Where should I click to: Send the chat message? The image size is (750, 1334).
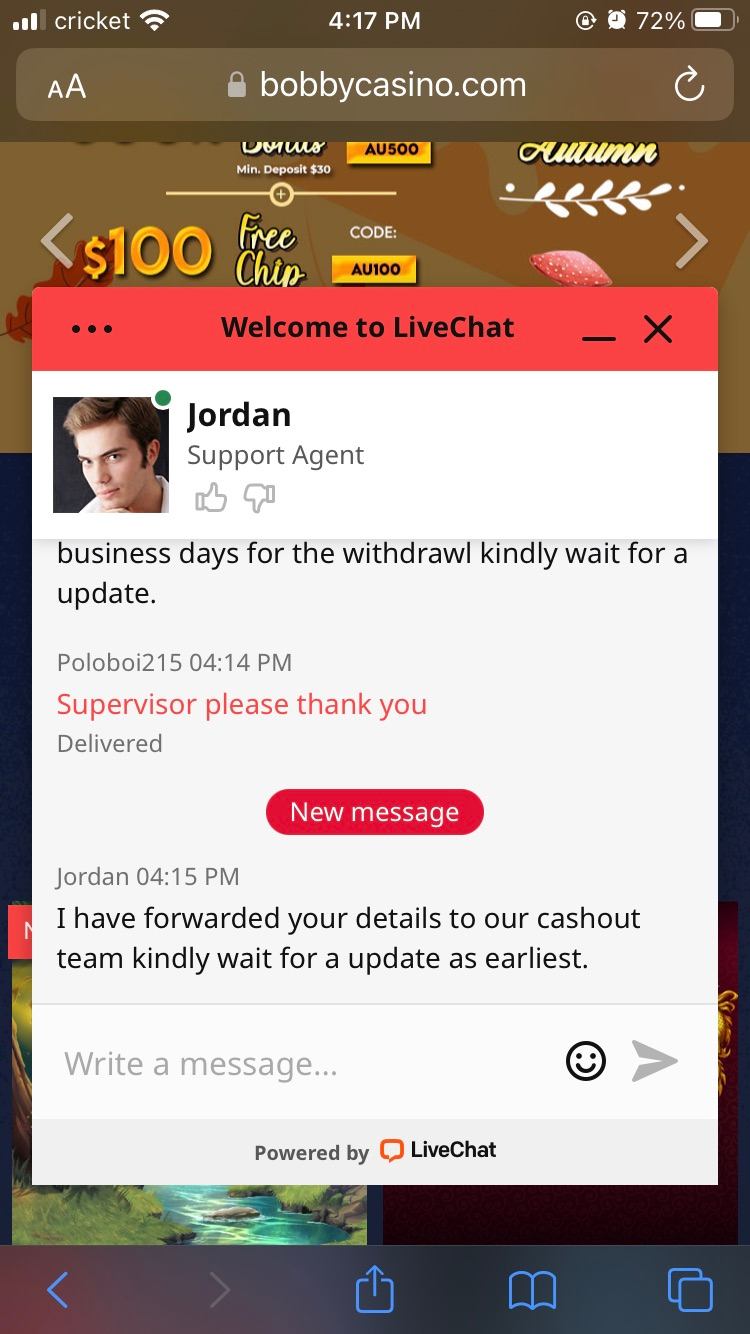point(656,1062)
